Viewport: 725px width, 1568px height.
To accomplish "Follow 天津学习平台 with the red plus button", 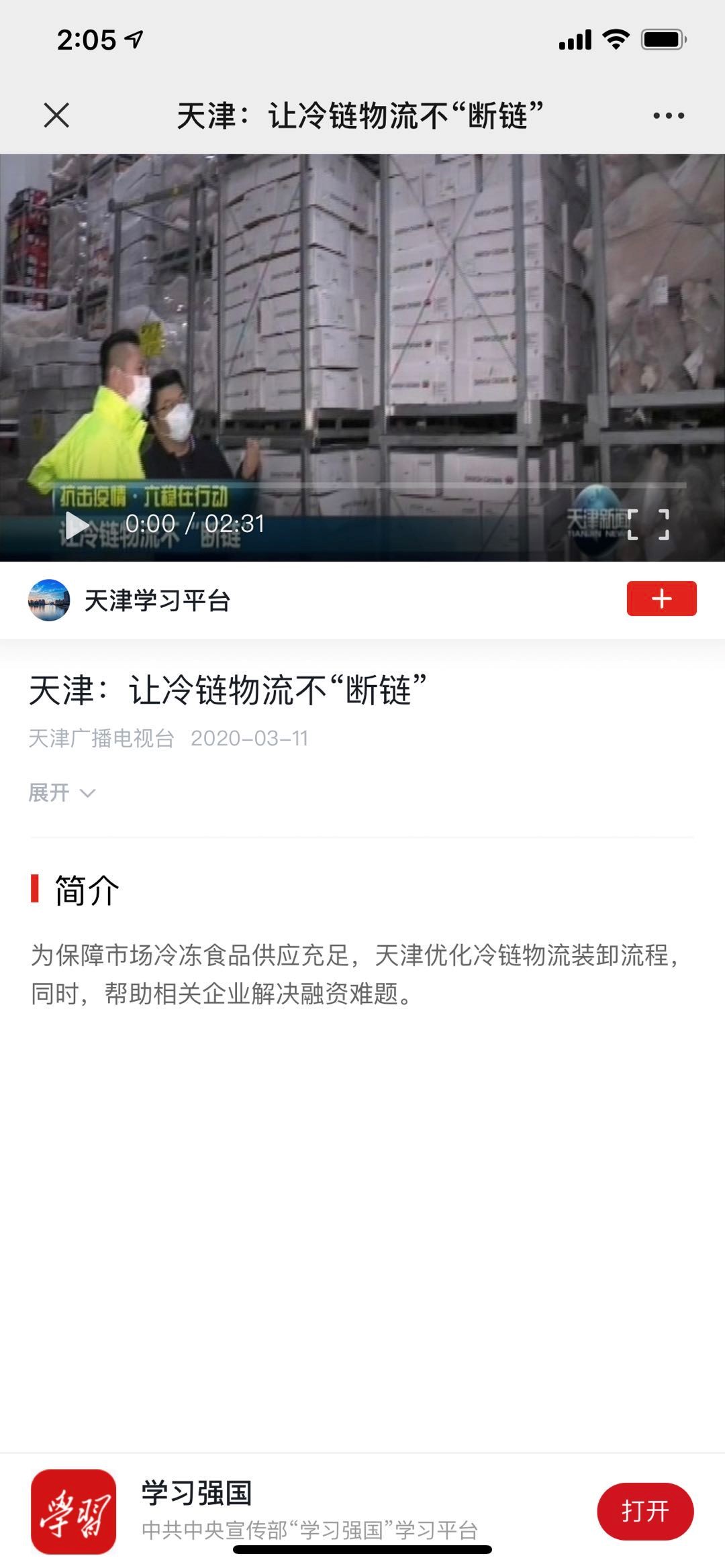I will [x=661, y=598].
